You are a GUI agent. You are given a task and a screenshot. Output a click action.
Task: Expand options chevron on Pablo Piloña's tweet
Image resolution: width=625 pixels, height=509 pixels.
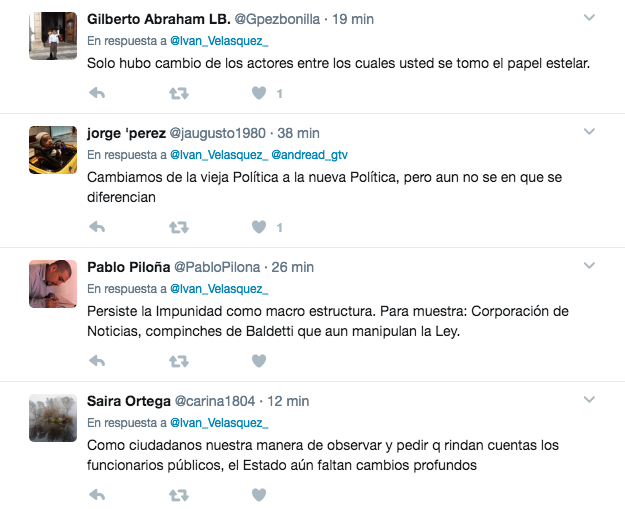[589, 265]
